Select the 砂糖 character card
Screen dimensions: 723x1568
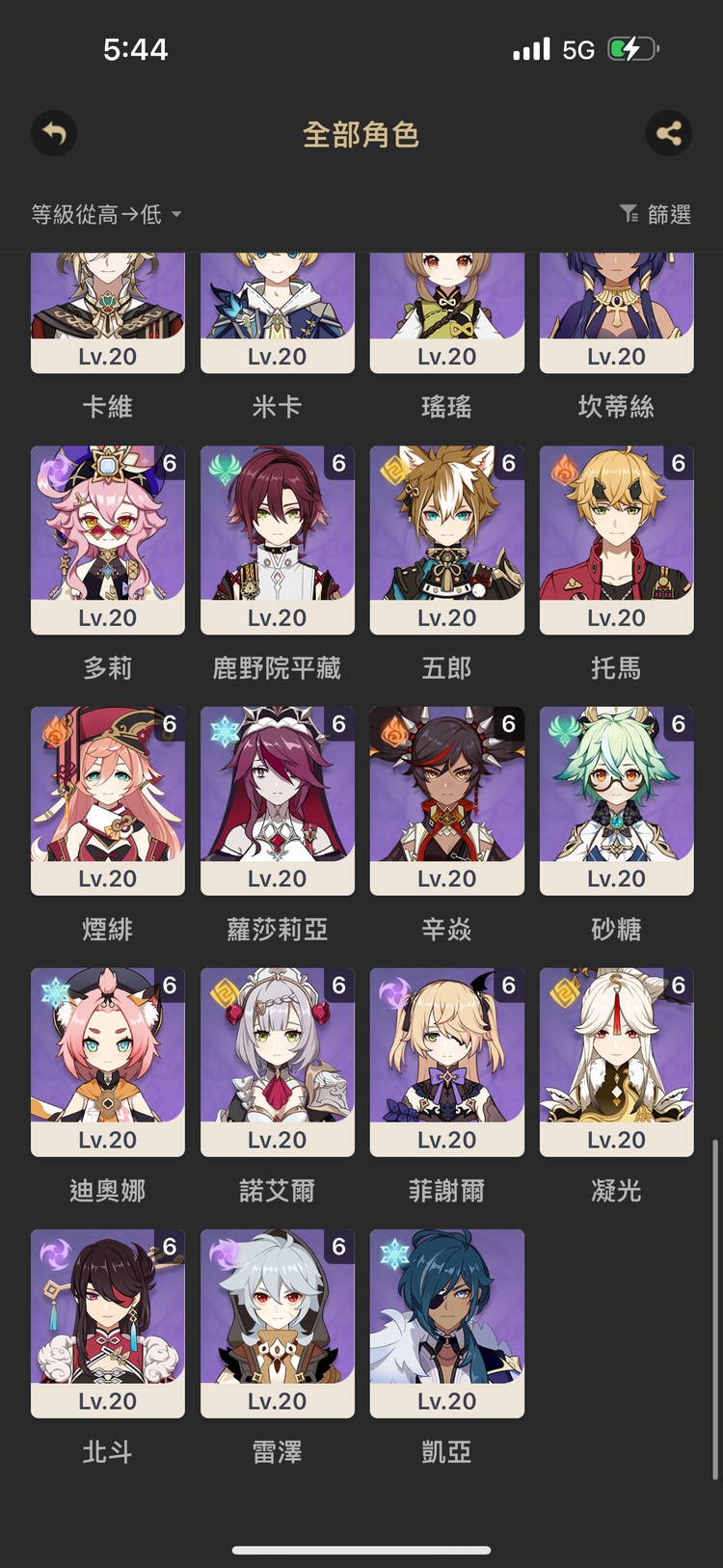pyautogui.click(x=617, y=800)
